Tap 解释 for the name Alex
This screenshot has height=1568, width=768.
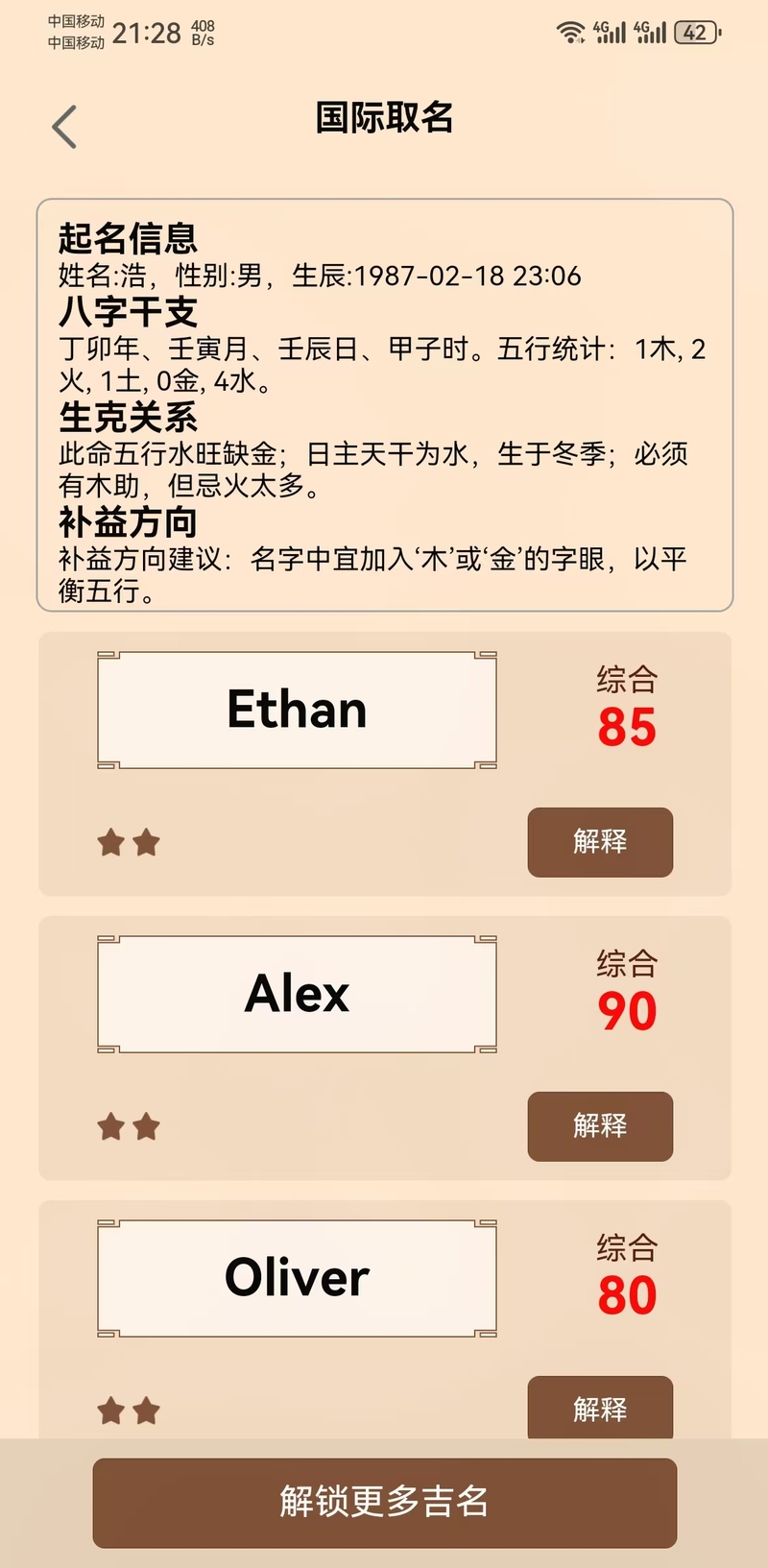[600, 1126]
